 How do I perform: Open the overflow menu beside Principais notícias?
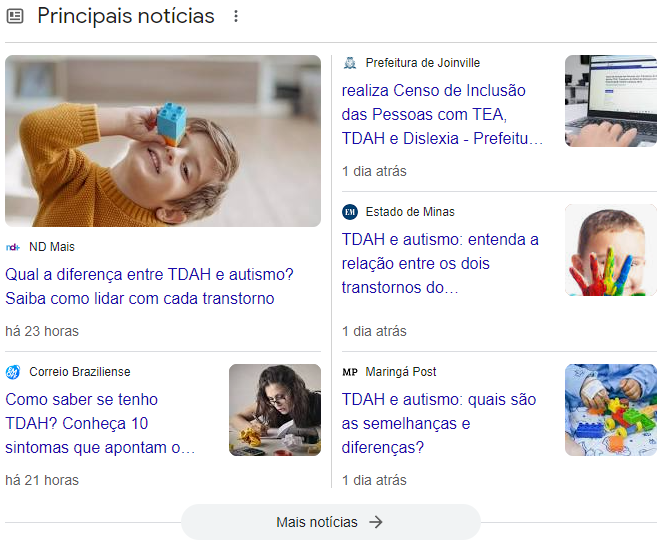[236, 17]
